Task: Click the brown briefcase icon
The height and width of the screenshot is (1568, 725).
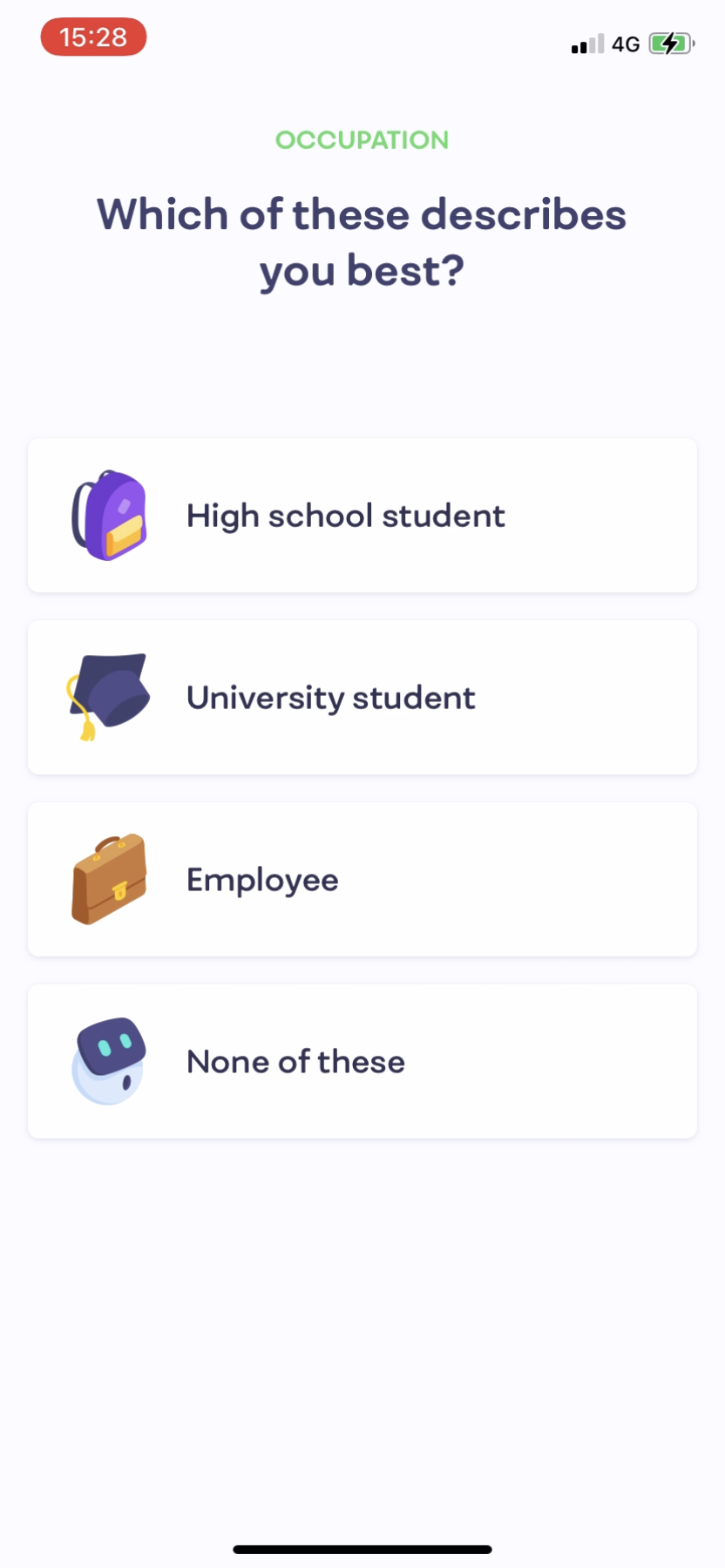Action: (x=108, y=878)
